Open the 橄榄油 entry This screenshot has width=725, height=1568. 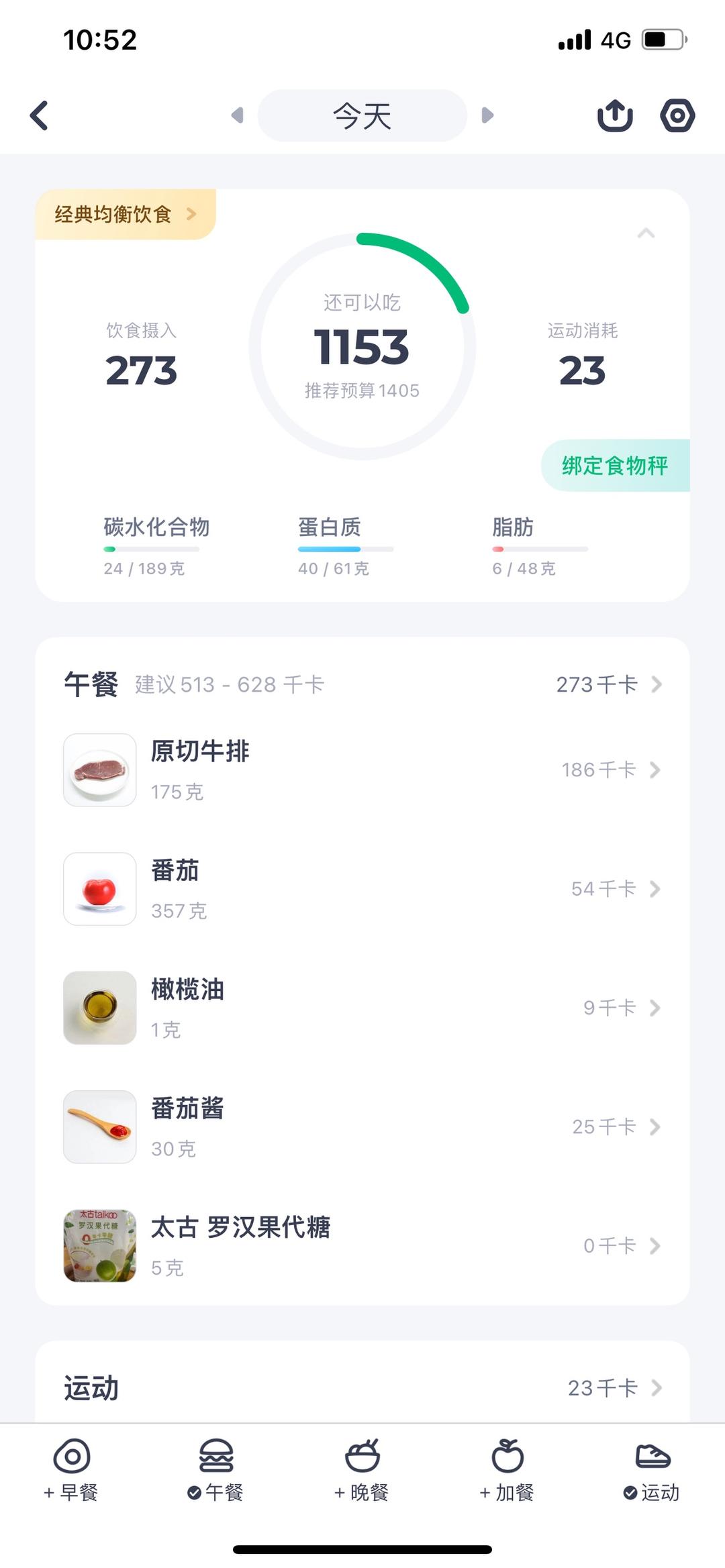coord(362,1008)
